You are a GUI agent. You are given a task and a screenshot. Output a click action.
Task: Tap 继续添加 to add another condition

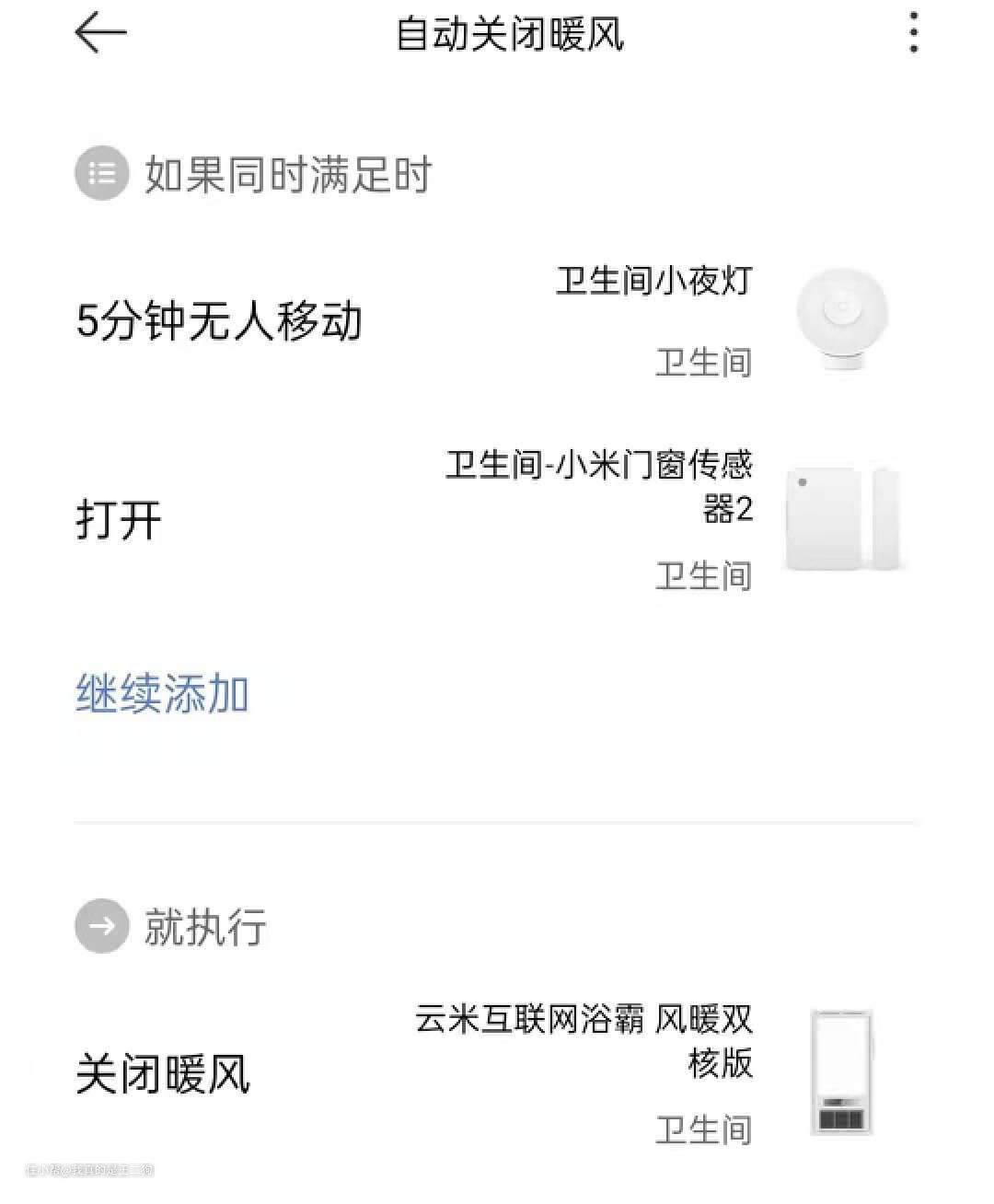tap(162, 693)
